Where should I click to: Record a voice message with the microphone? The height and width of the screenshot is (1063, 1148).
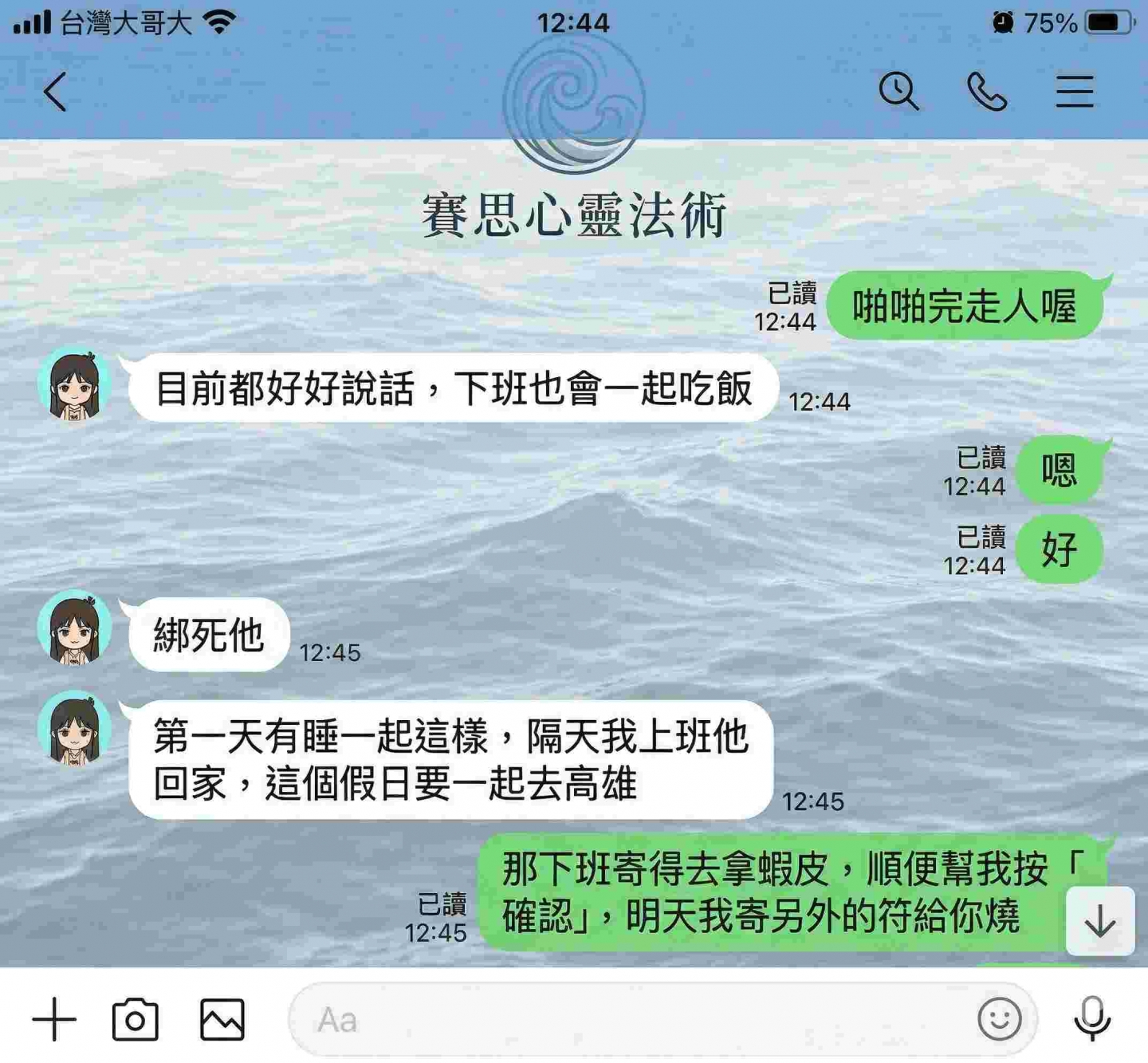click(1092, 1019)
